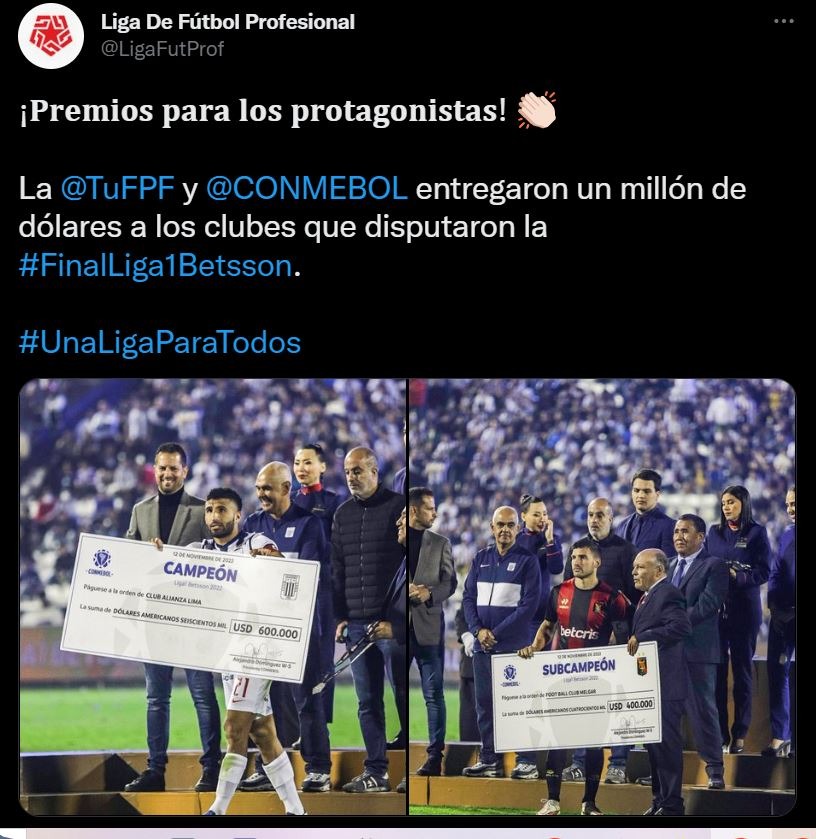Screen dimensions: 816x839
Task: Open the #UnaLigaParaTodos hashtag
Action: click(x=159, y=343)
